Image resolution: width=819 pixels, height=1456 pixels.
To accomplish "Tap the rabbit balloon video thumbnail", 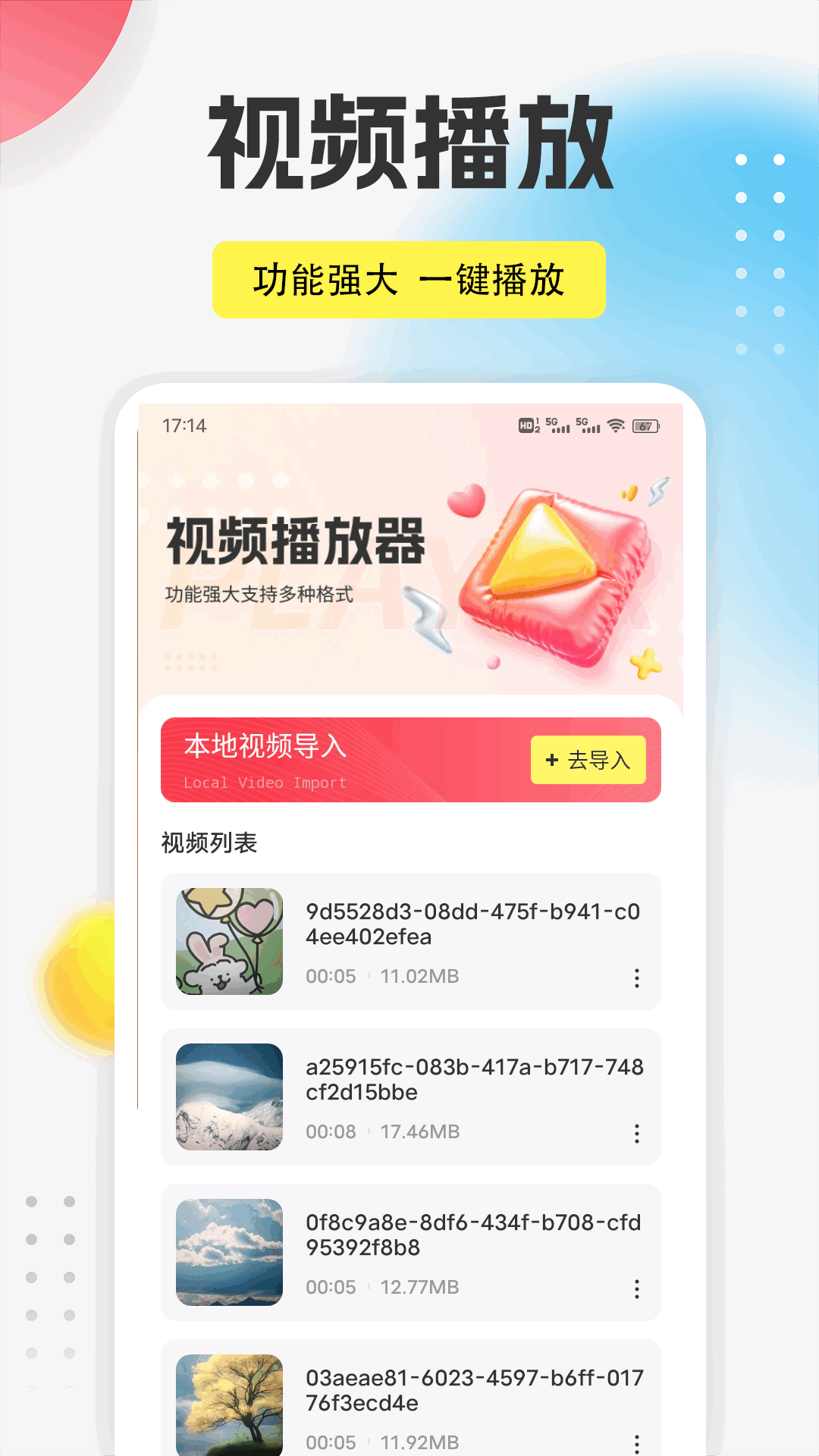I will tap(228, 942).
